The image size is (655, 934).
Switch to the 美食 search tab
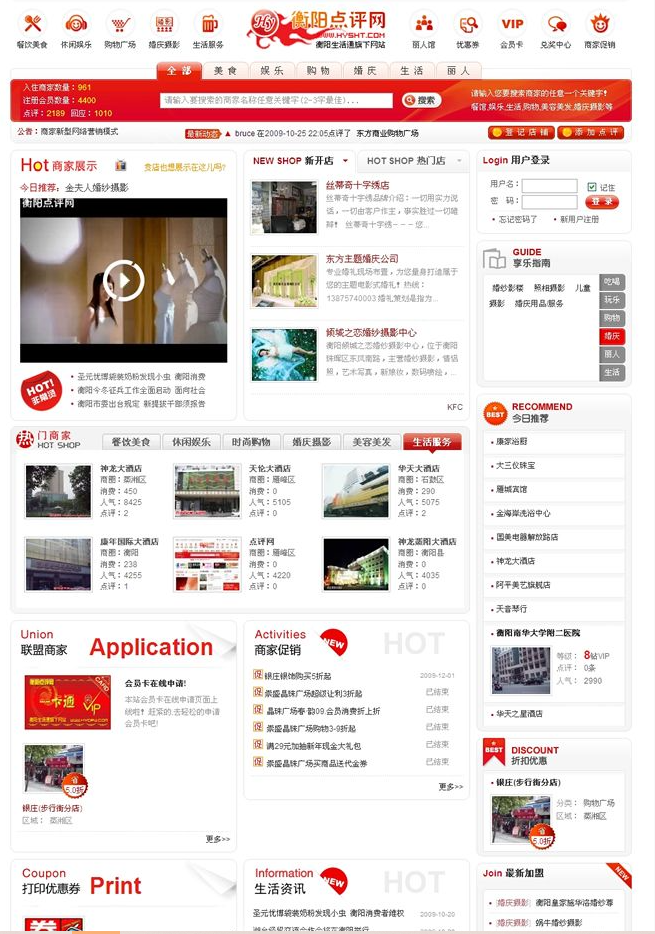225,71
